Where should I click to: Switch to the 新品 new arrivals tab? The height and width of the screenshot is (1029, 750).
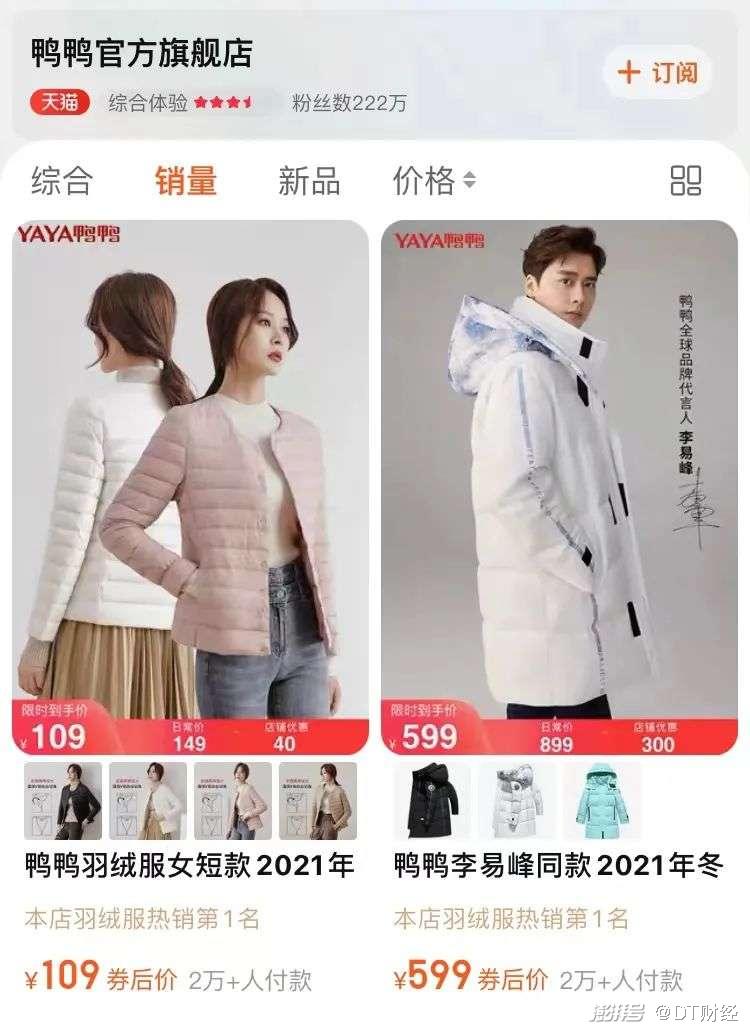(x=308, y=181)
